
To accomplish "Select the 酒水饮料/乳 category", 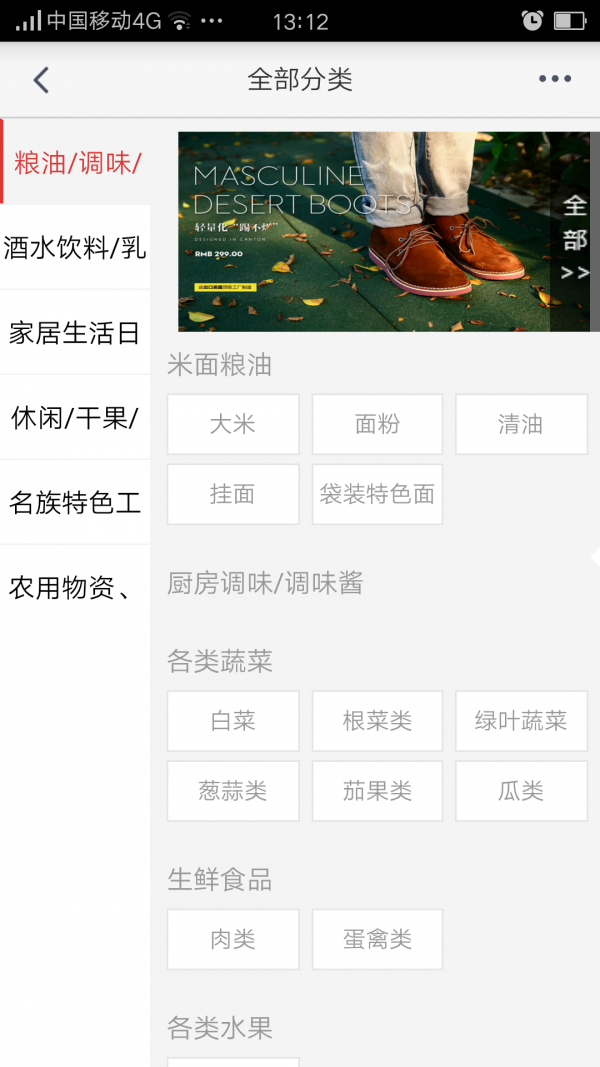I will click(75, 247).
